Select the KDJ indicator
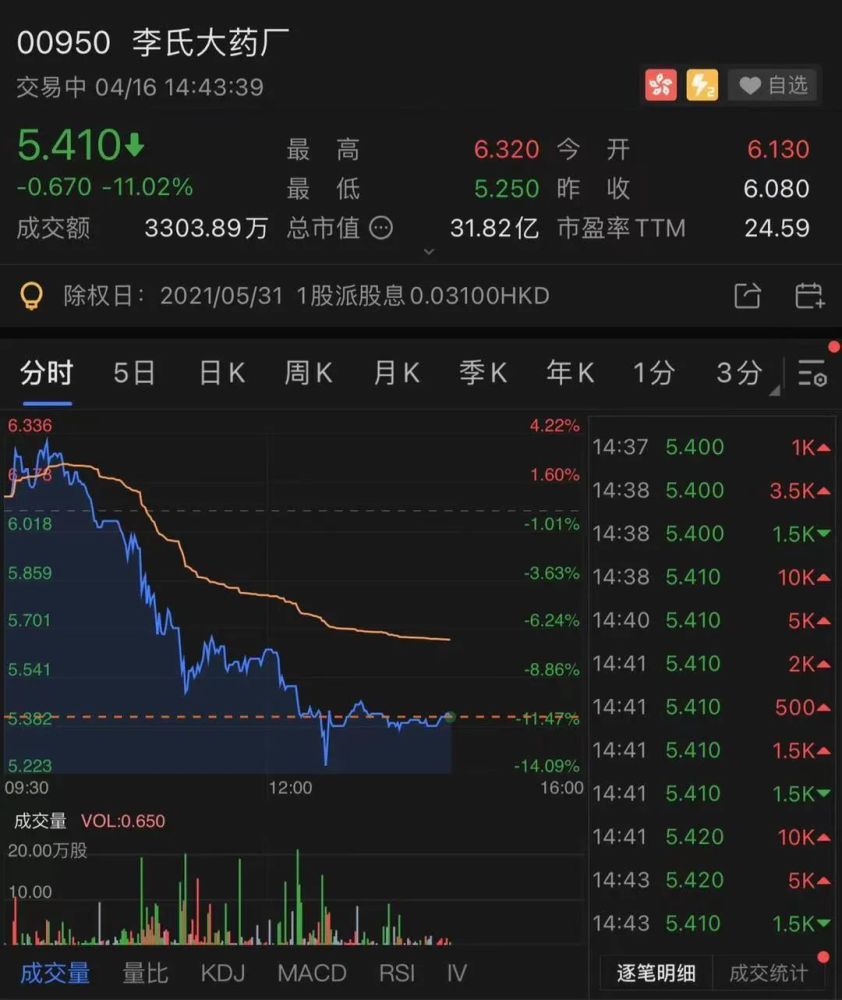Image resolution: width=842 pixels, height=1000 pixels. click(223, 973)
